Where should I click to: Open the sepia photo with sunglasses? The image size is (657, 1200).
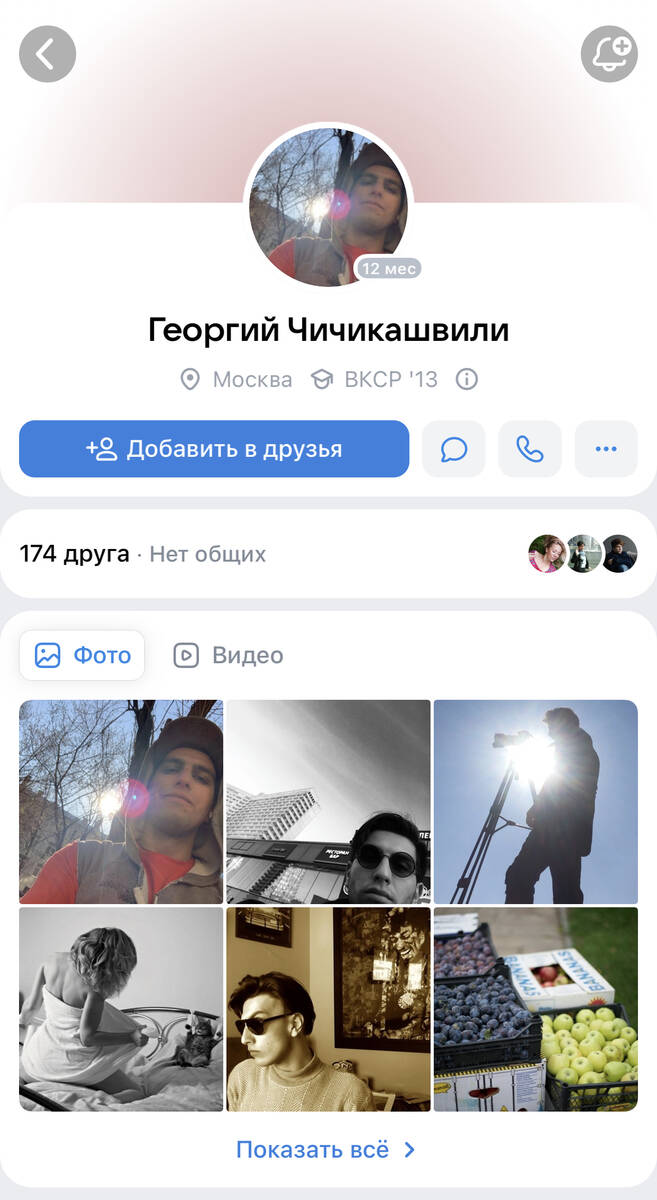pyautogui.click(x=328, y=1009)
